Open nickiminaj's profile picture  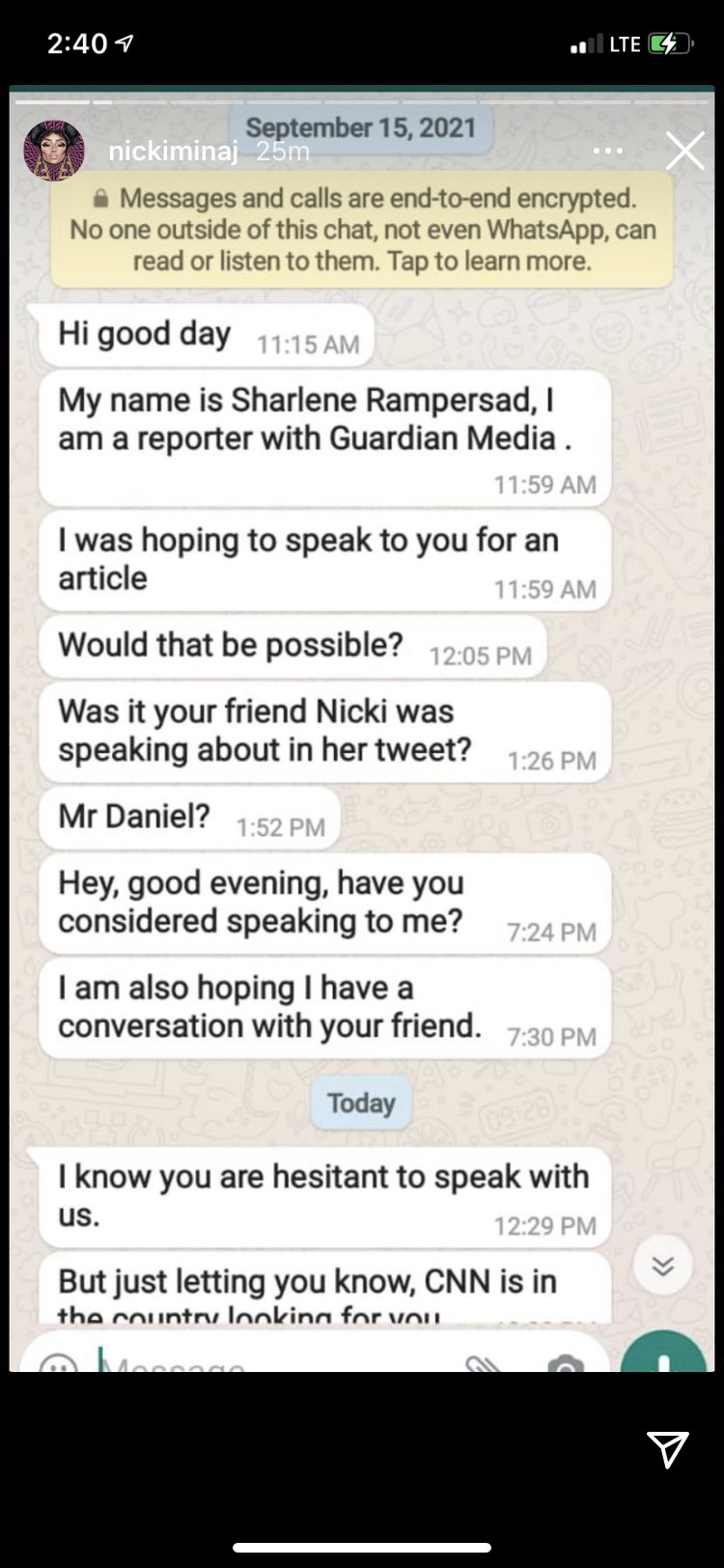(54, 151)
